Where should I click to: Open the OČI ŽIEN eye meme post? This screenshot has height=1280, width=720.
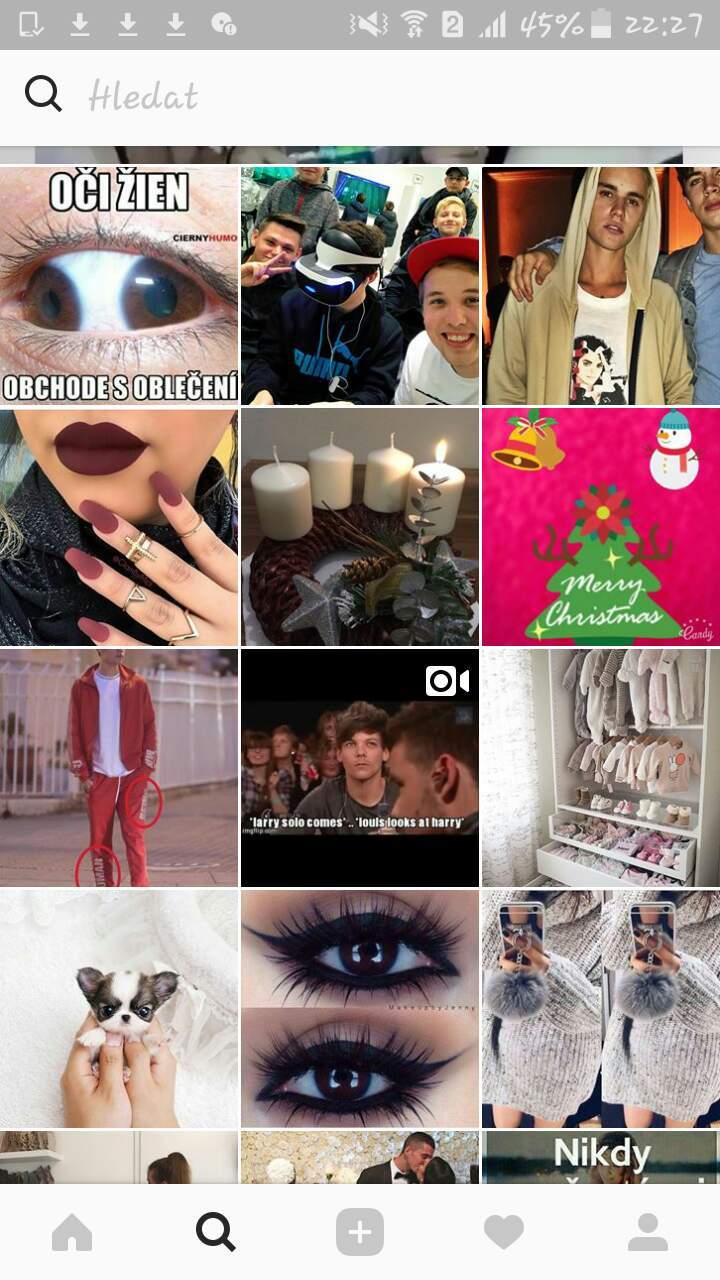[119, 285]
